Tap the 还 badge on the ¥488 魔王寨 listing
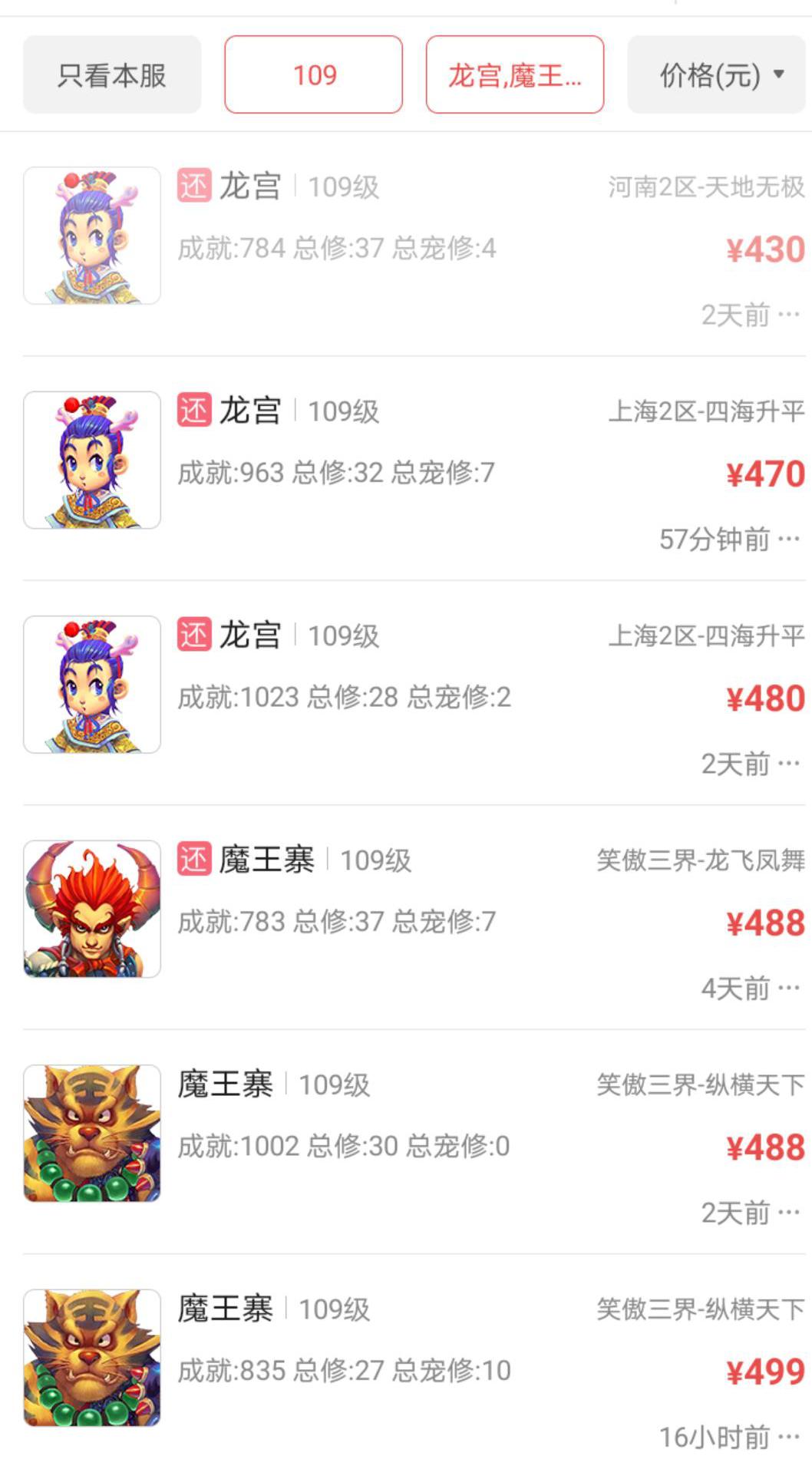Image resolution: width=812 pixels, height=1459 pixels. pos(193,859)
